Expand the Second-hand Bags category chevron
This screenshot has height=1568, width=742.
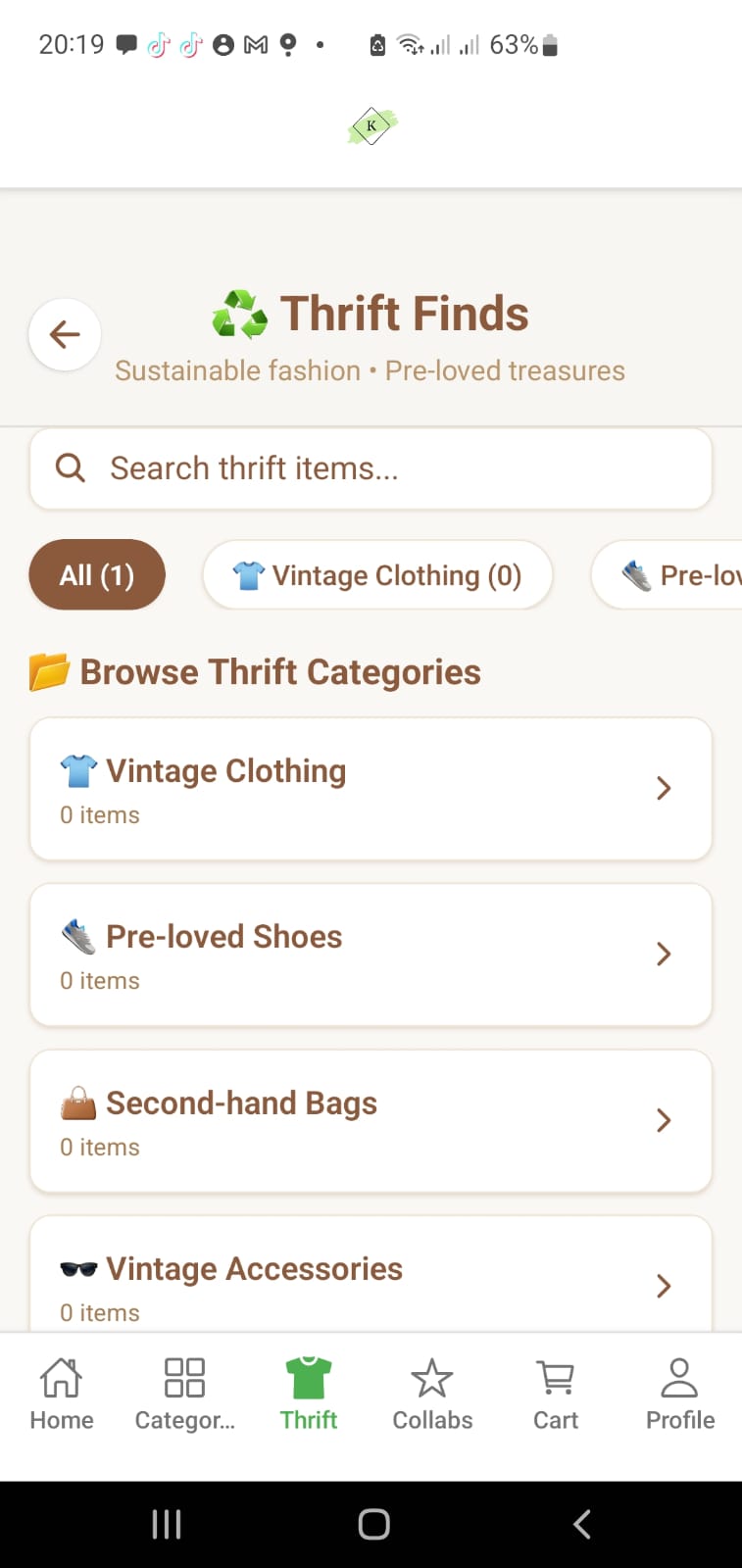point(664,1120)
